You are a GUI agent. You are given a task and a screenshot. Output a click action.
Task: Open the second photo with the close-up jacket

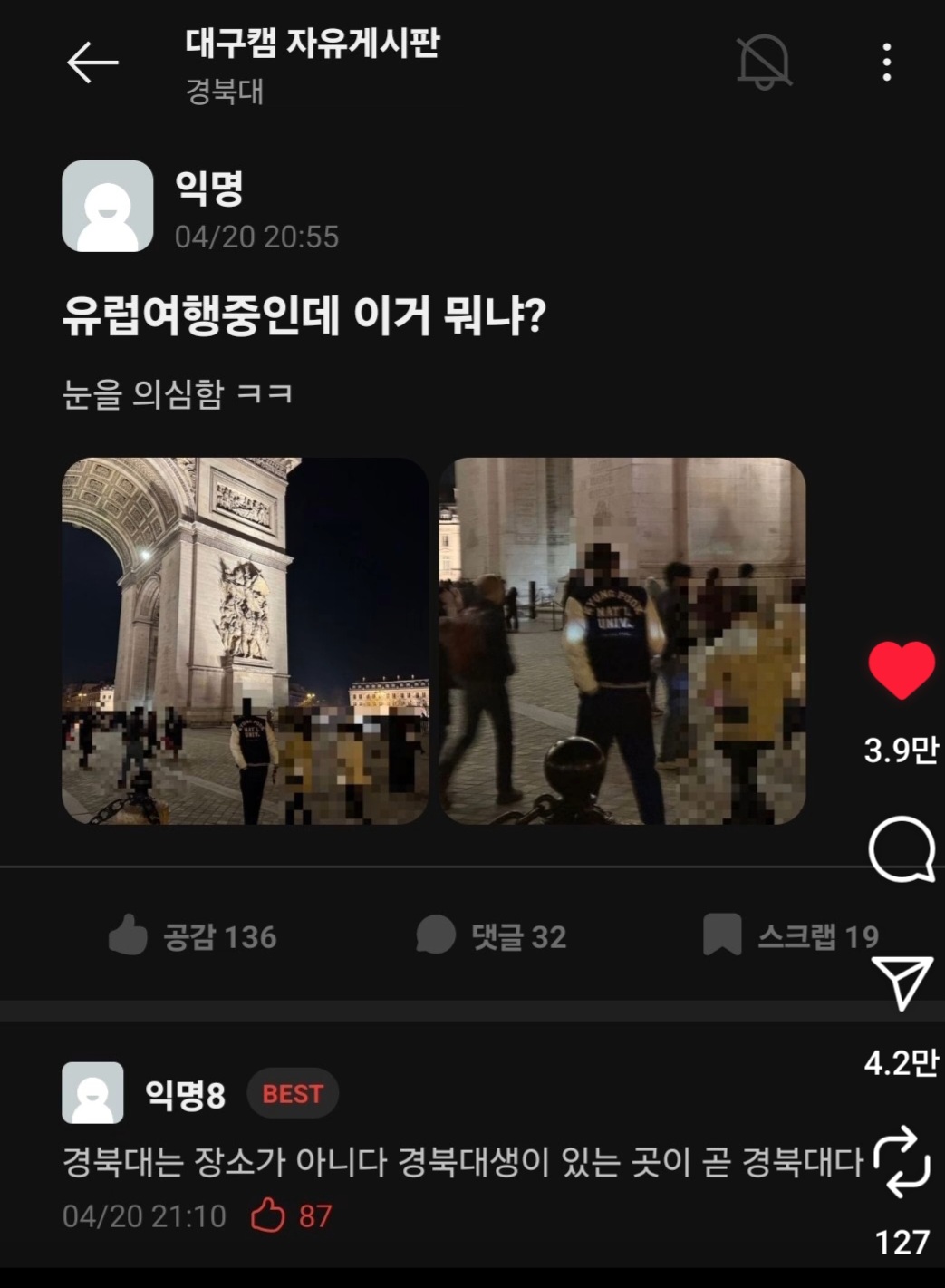coord(622,641)
